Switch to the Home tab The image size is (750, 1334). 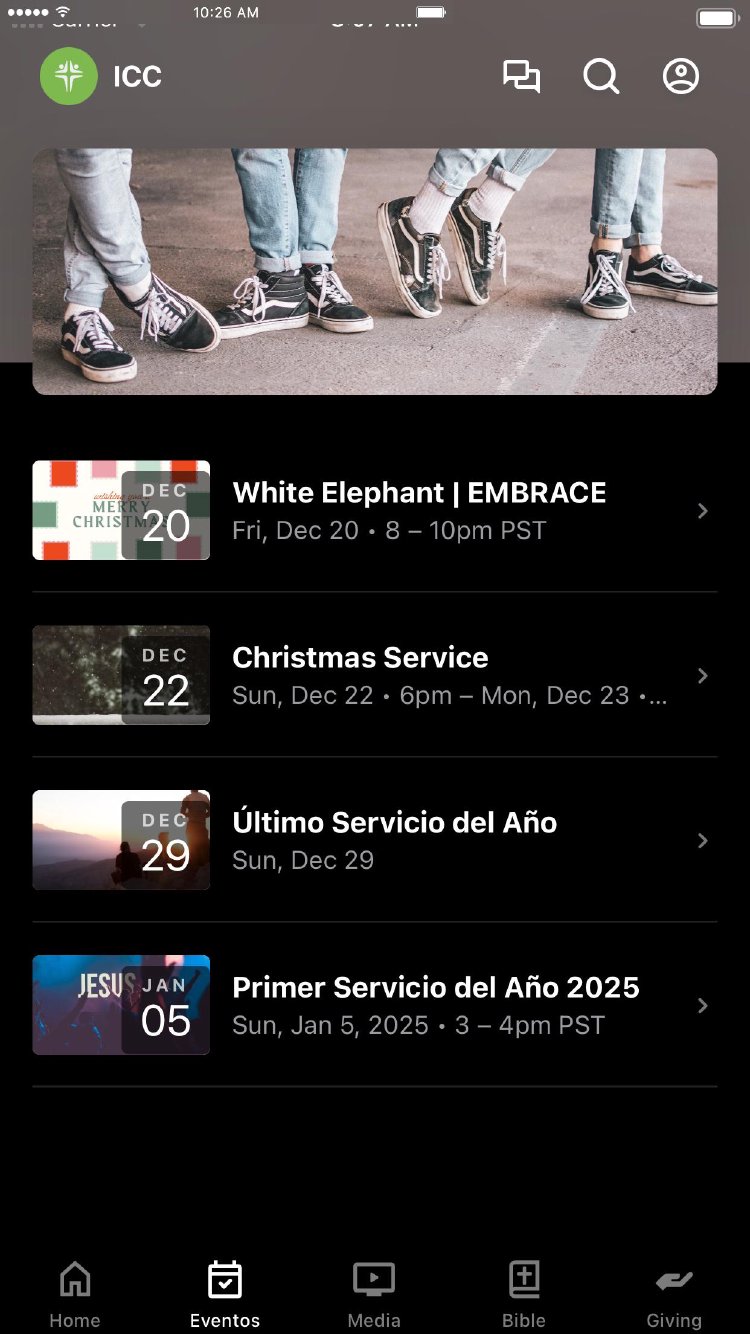point(75,1293)
